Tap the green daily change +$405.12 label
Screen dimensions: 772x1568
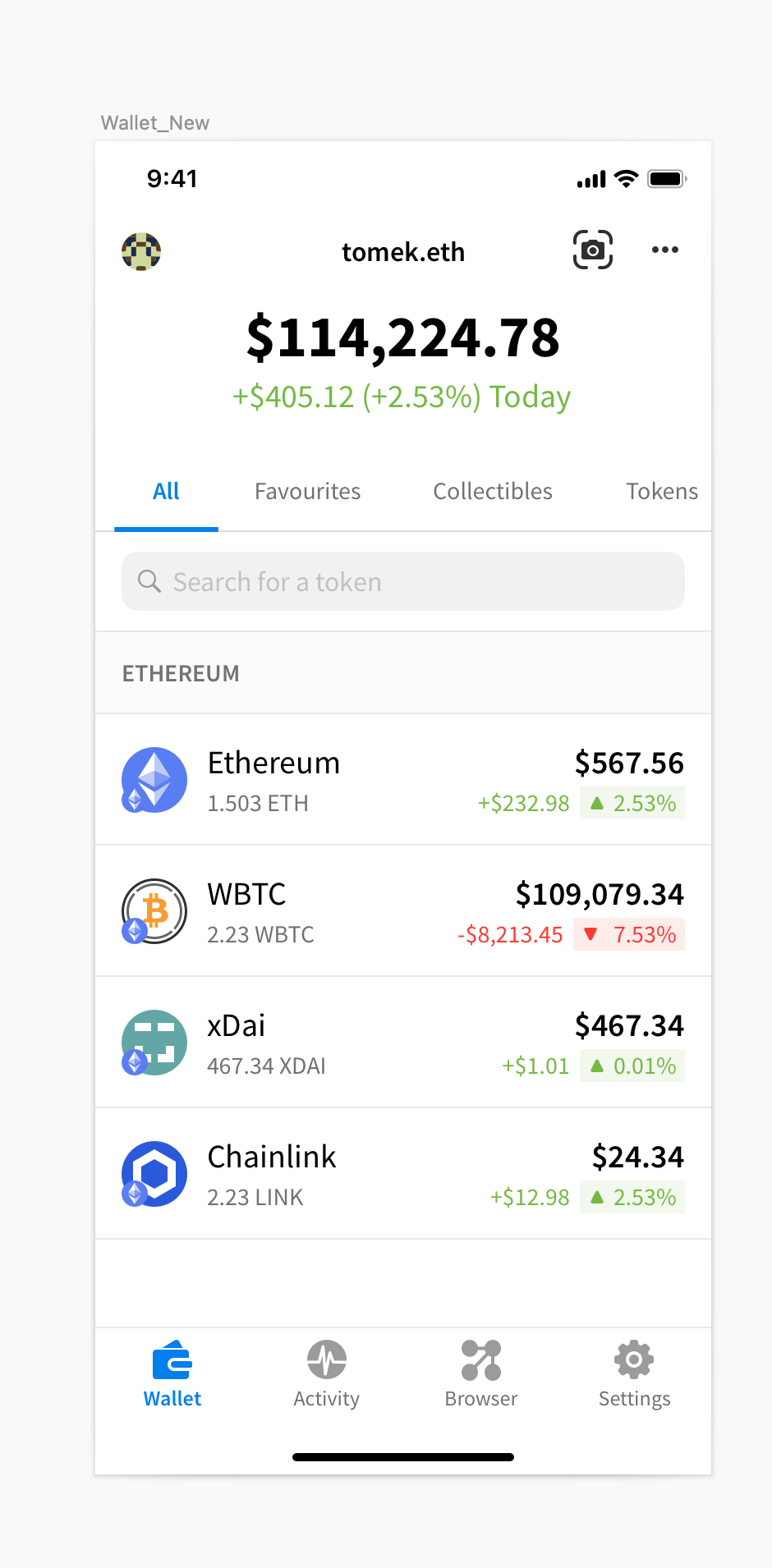point(402,397)
